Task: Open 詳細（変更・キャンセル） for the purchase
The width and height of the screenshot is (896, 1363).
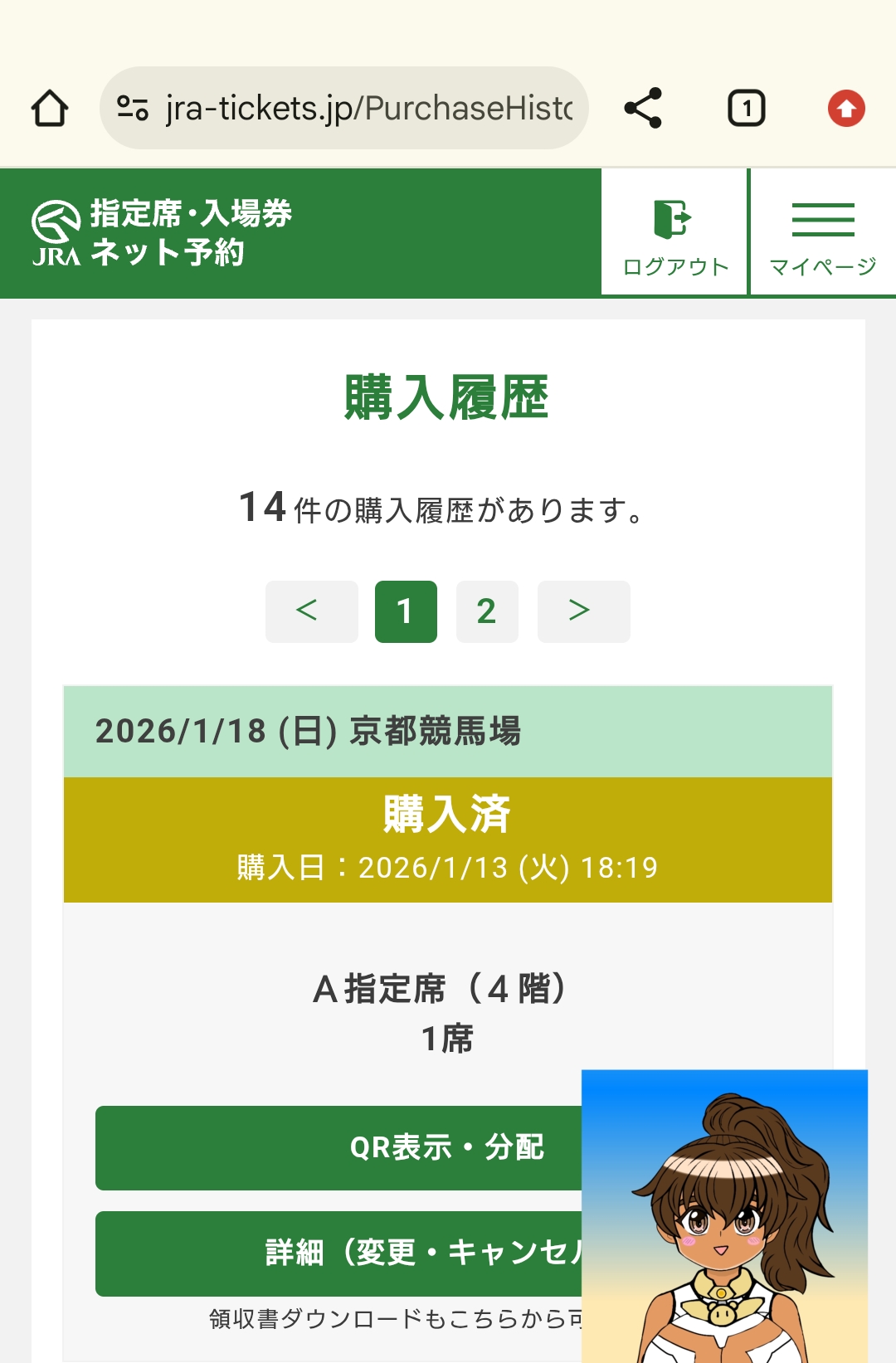Action: pyautogui.click(x=340, y=1253)
